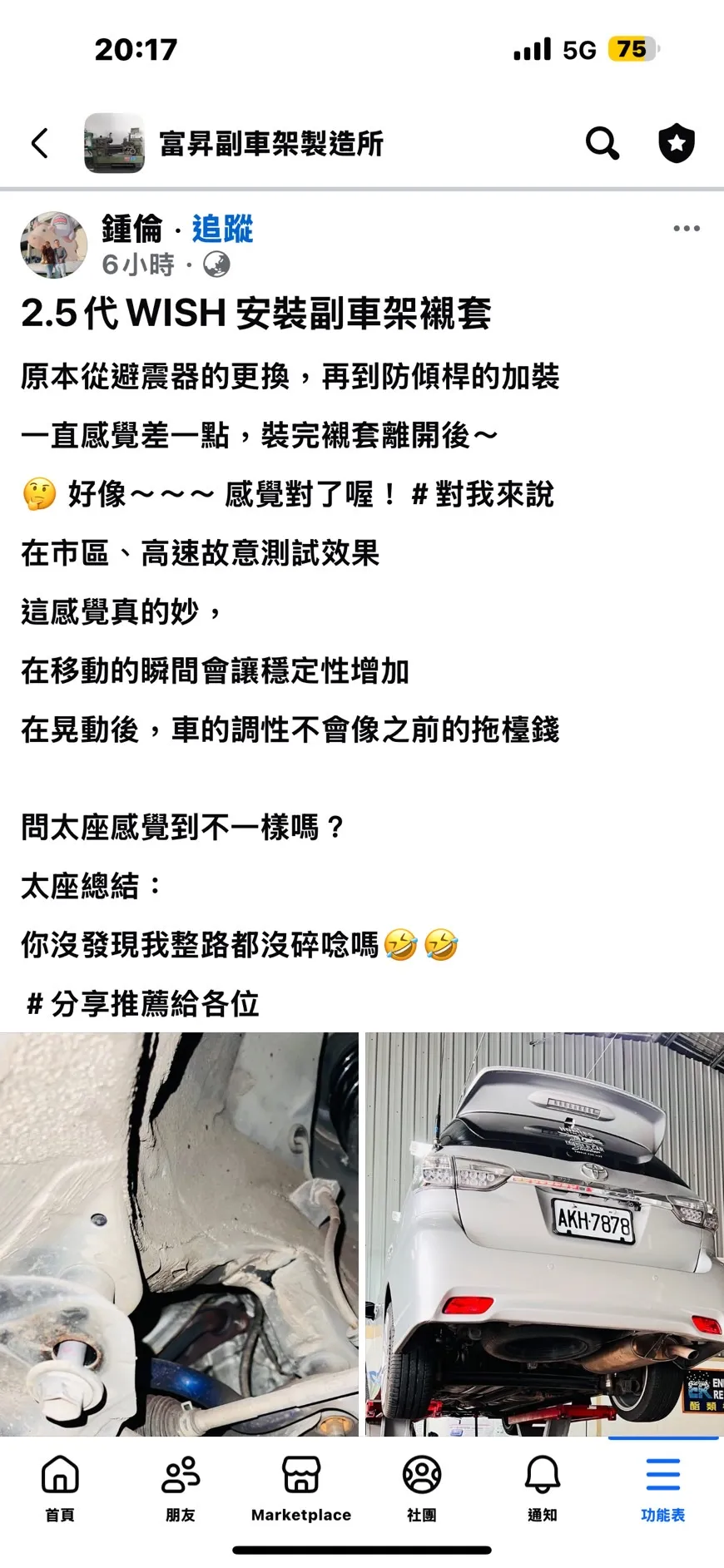This screenshot has height=1568, width=724.
Task: Open 富昇副車架製造所 group page
Action: (x=270, y=144)
